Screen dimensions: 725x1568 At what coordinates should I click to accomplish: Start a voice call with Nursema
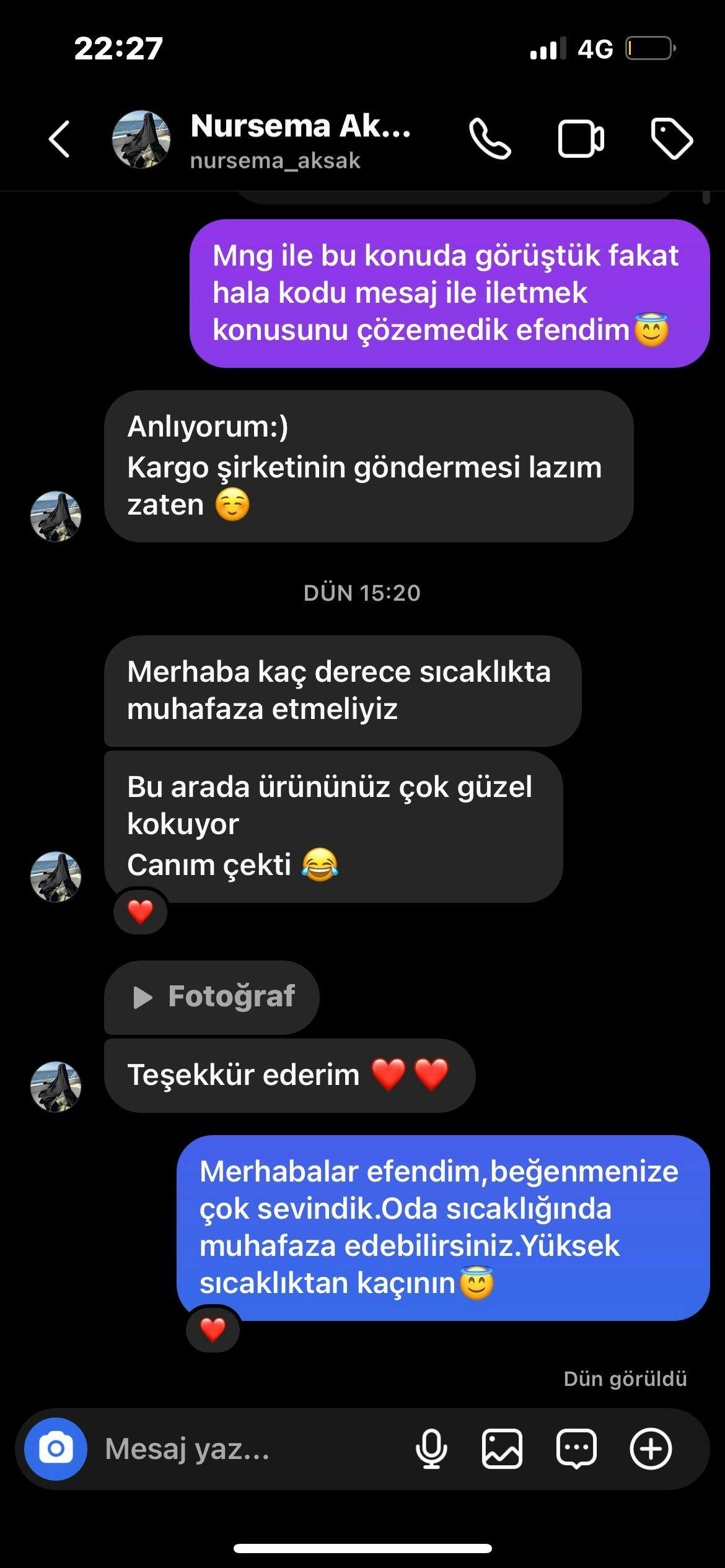pos(490,139)
